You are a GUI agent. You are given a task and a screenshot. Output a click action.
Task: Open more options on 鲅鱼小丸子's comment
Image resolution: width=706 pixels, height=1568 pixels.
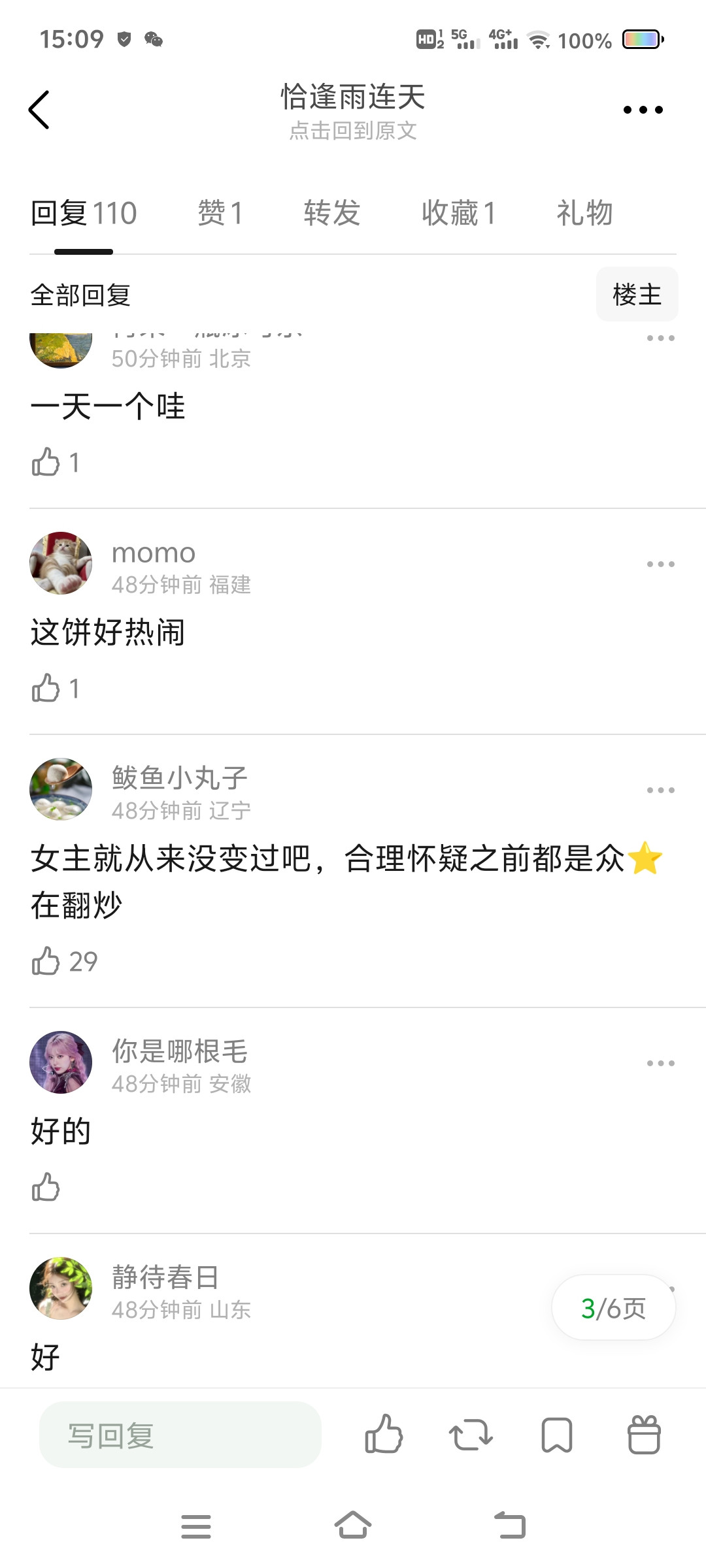coord(660,790)
